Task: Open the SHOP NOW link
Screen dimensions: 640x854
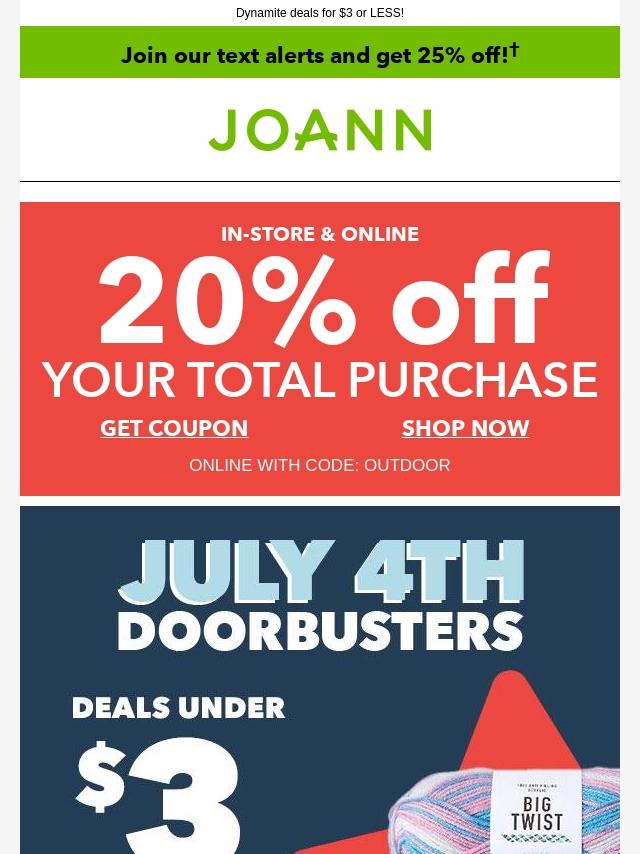Action: point(465,428)
